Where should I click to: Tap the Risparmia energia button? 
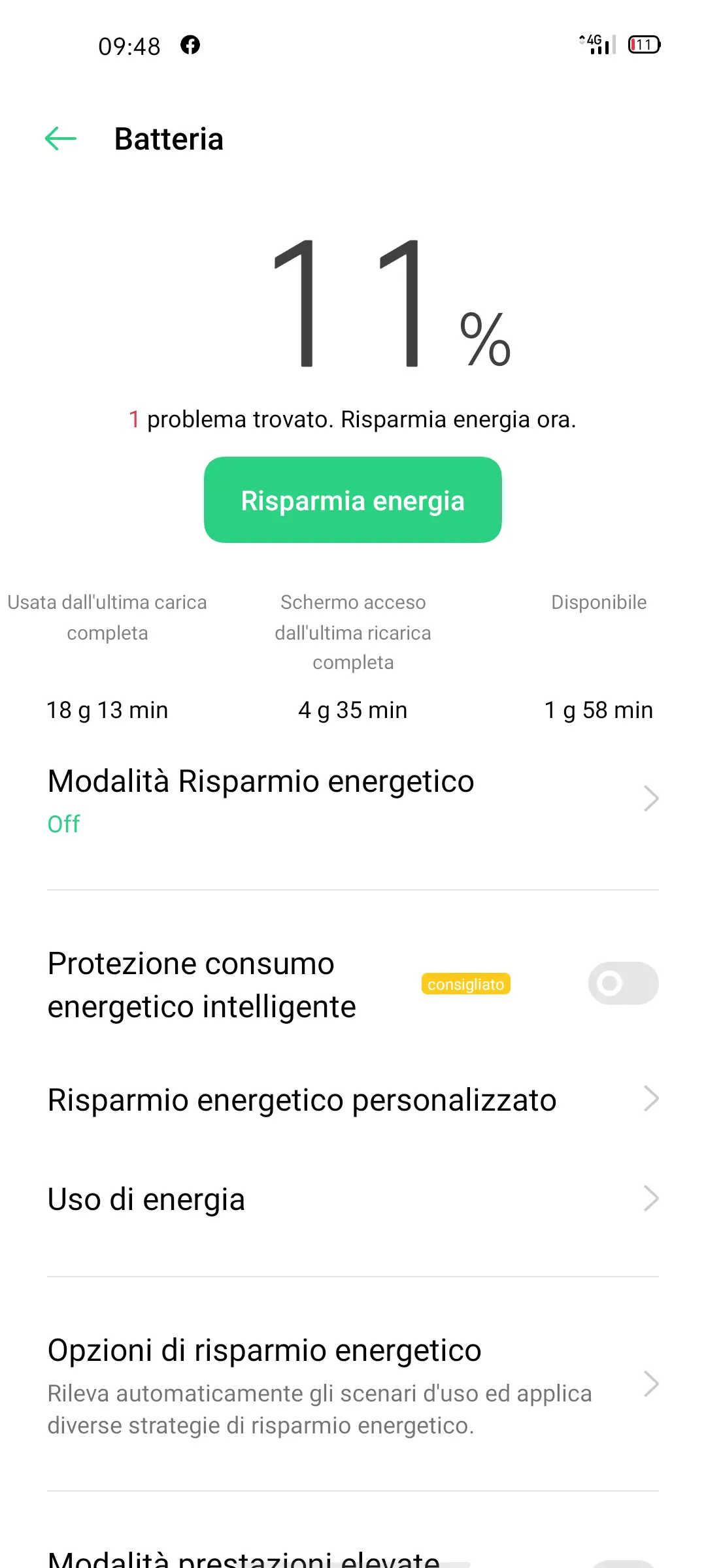353,500
